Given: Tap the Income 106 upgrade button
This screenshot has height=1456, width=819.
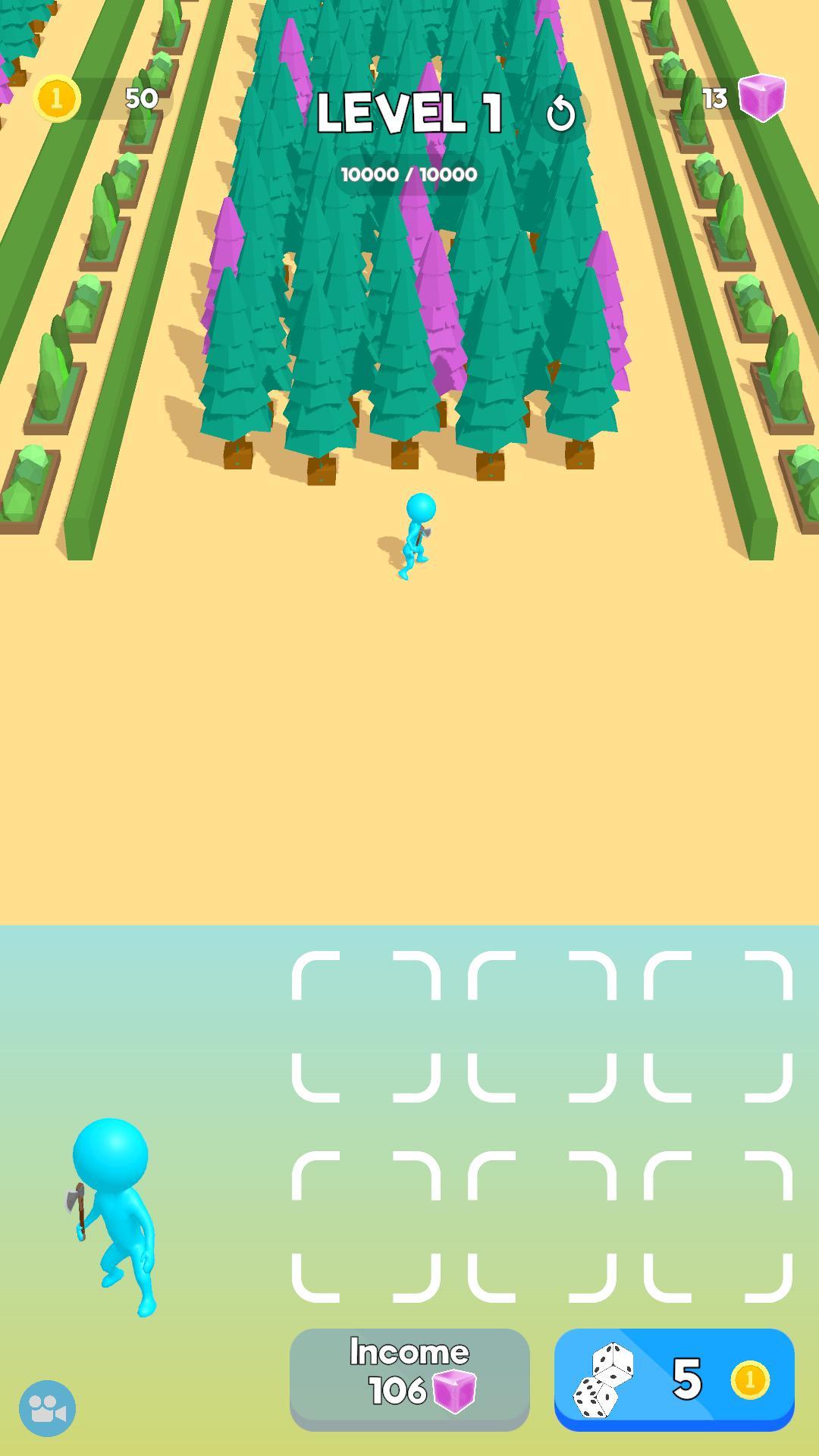Looking at the screenshot, I should [409, 1379].
